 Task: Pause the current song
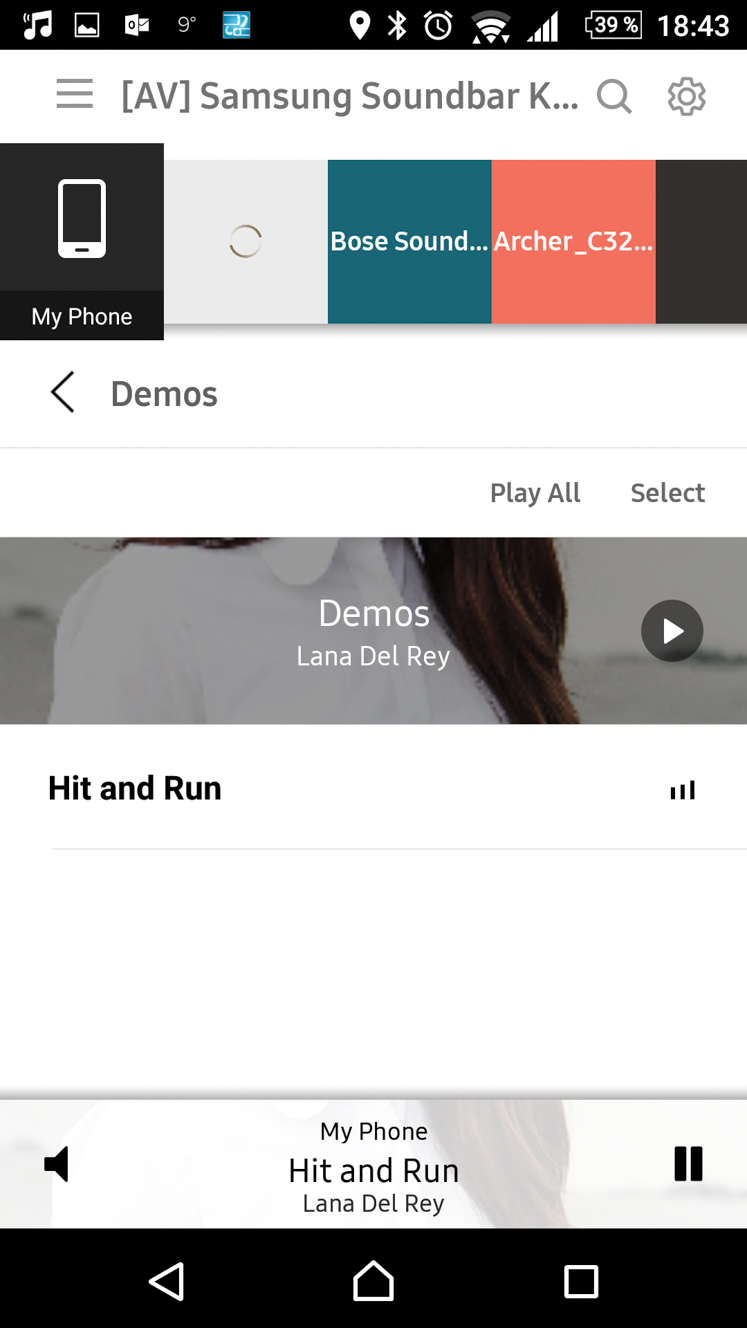click(x=688, y=1164)
